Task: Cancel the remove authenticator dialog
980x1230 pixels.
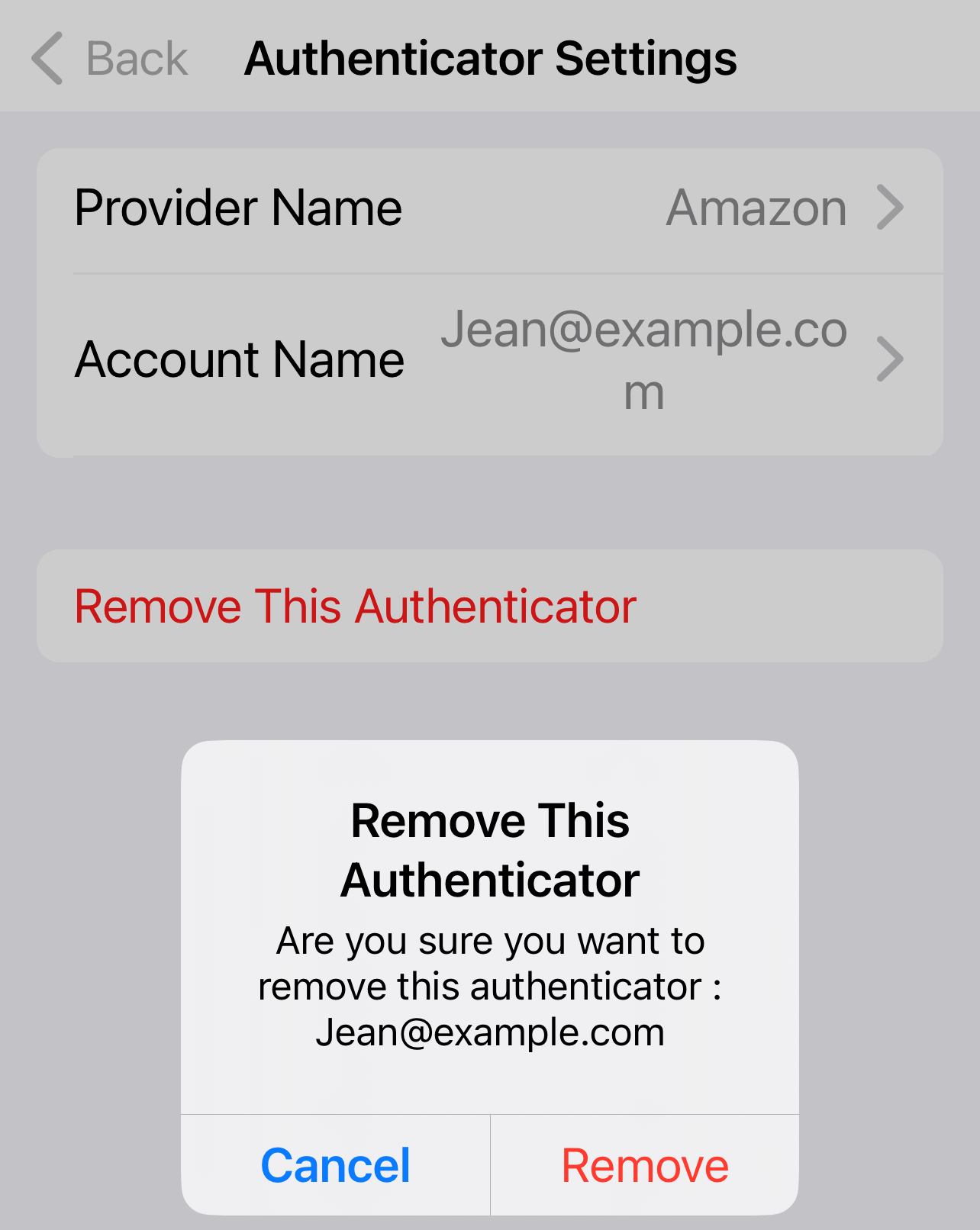Action: point(335,1165)
